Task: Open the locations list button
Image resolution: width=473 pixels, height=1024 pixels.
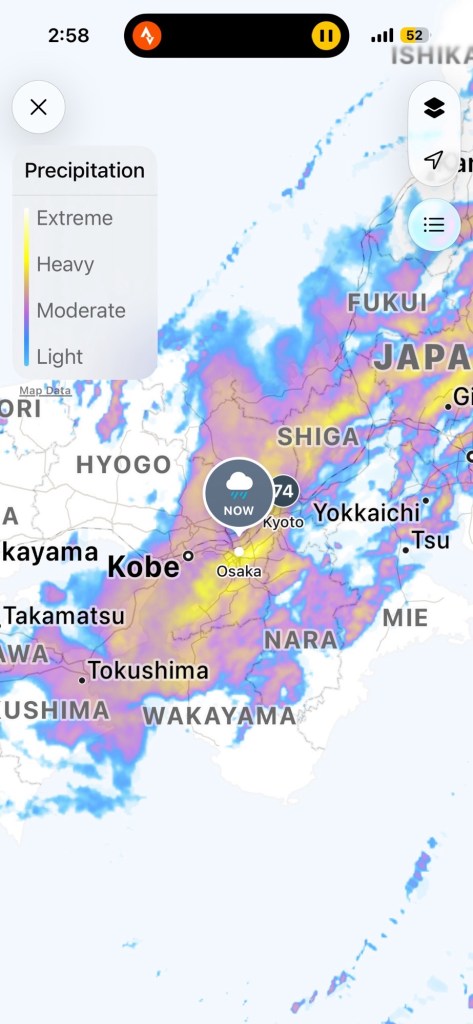Action: [434, 225]
